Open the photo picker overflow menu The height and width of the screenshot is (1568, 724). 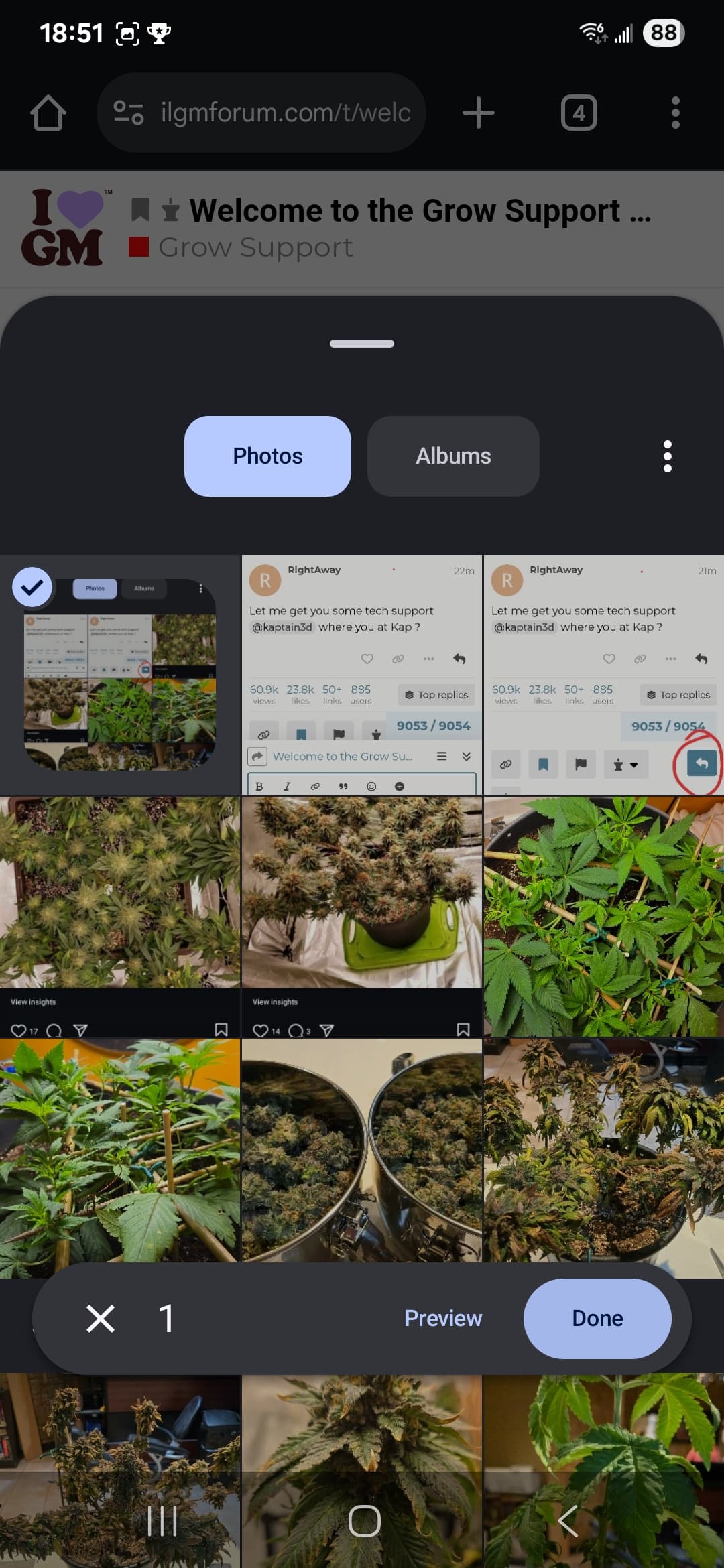(667, 456)
